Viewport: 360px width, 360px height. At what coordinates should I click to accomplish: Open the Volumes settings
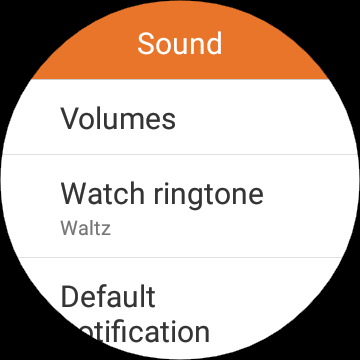click(180, 117)
